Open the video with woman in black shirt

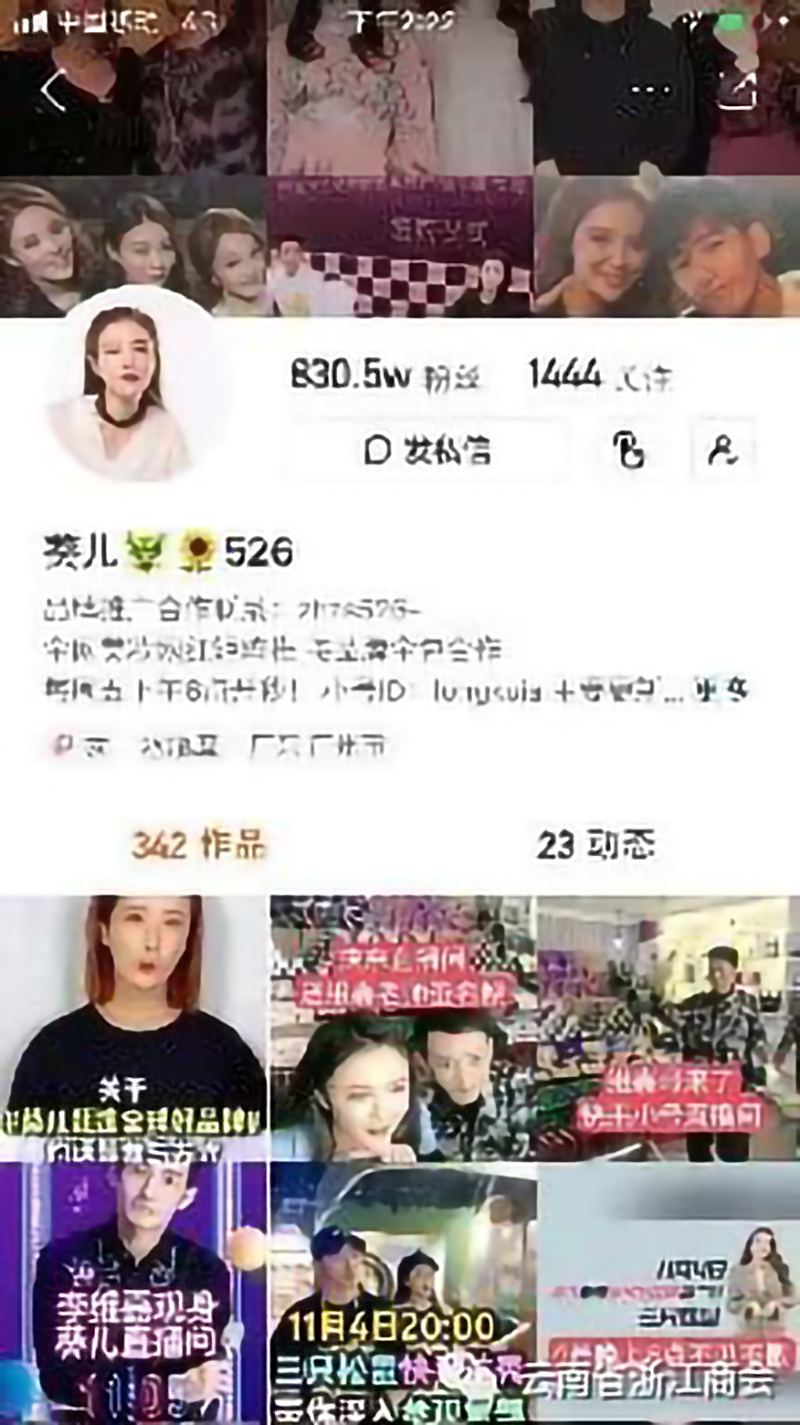tap(133, 1028)
